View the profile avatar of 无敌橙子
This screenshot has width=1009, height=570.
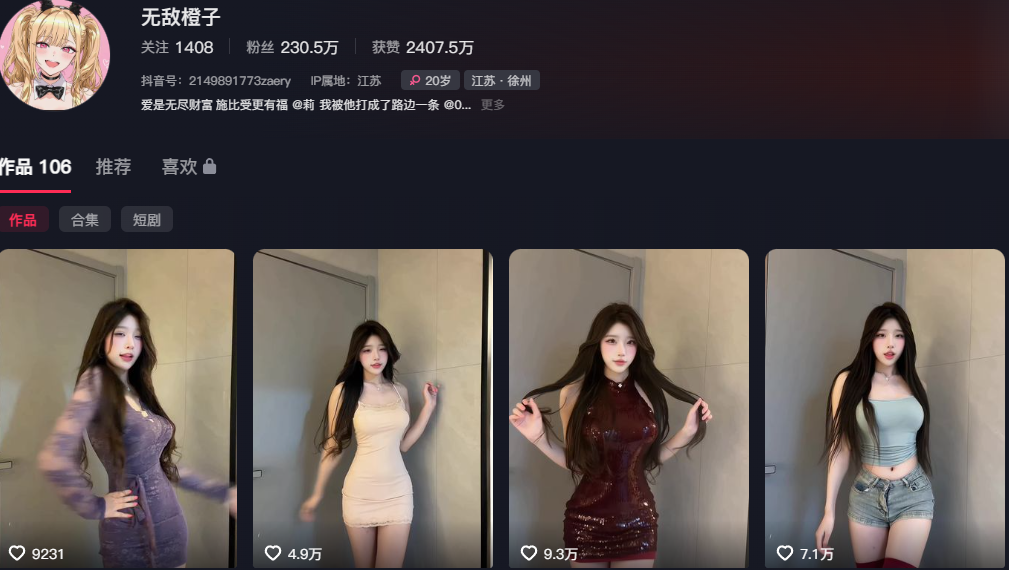tap(55, 55)
